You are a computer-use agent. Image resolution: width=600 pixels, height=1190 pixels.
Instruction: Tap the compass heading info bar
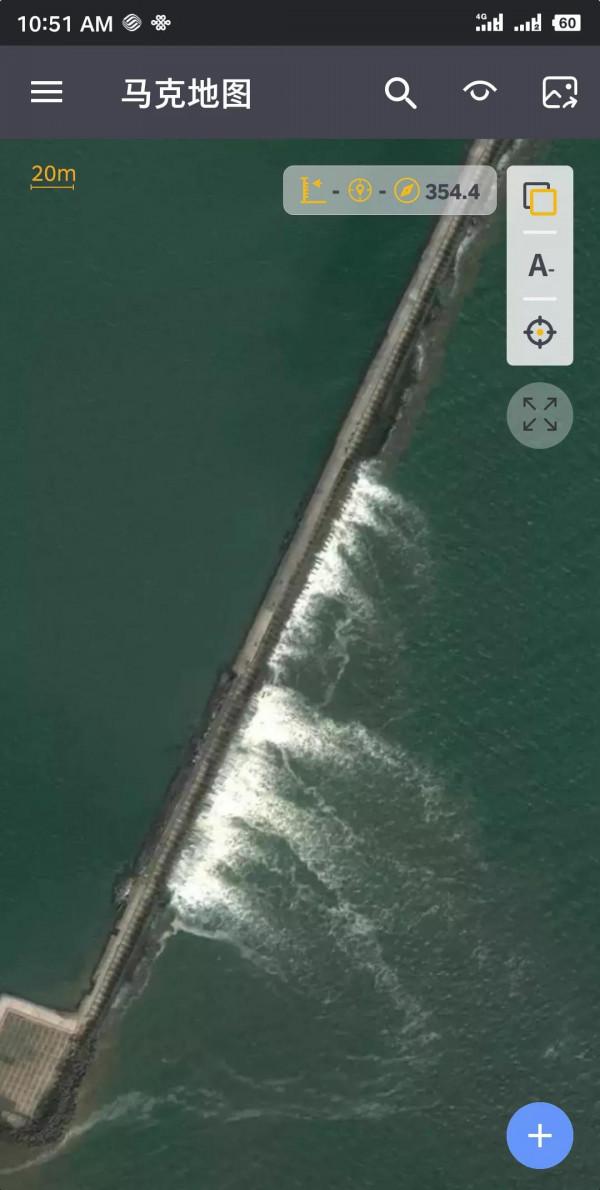tap(390, 190)
